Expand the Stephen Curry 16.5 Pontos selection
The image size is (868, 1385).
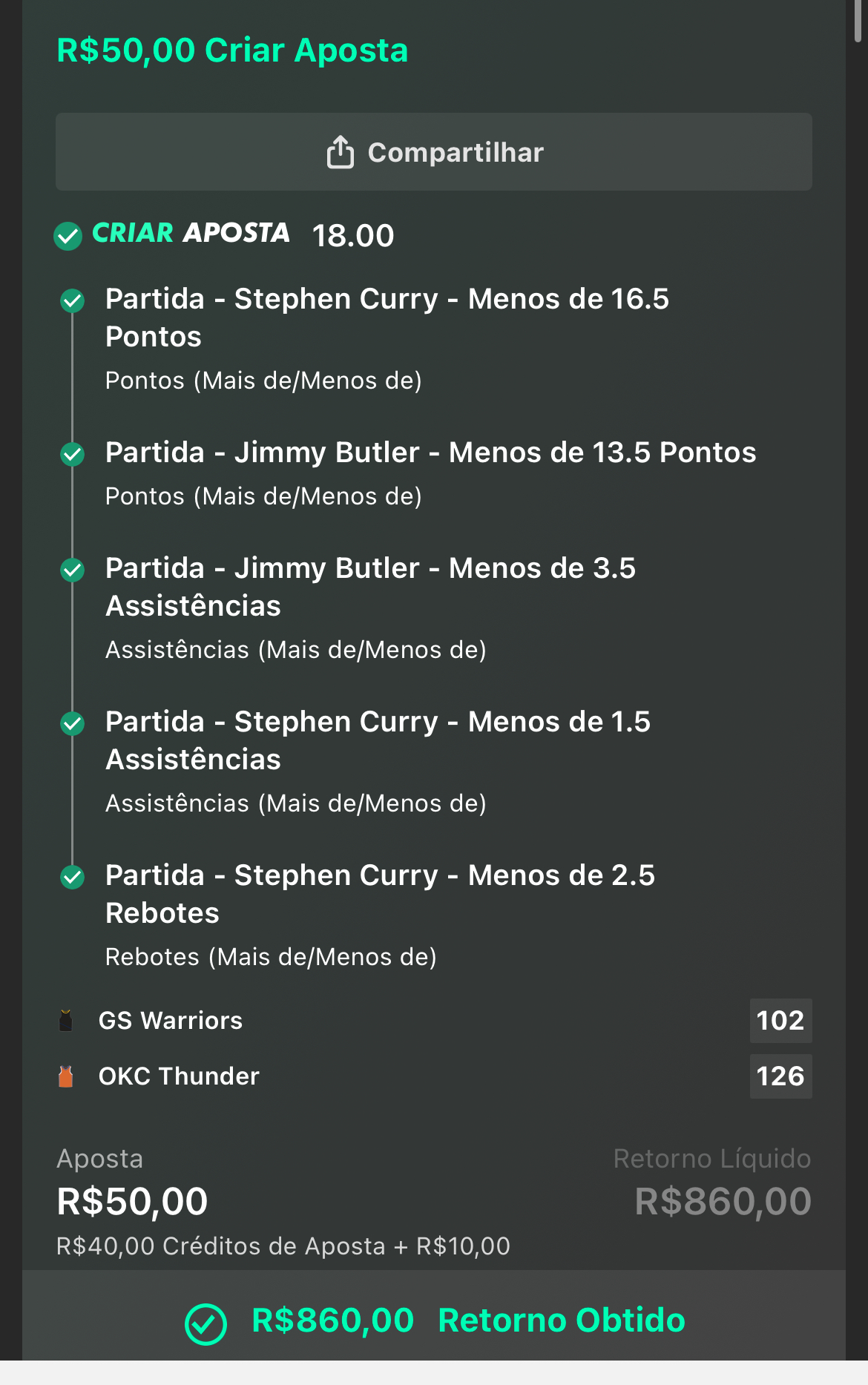coord(387,317)
